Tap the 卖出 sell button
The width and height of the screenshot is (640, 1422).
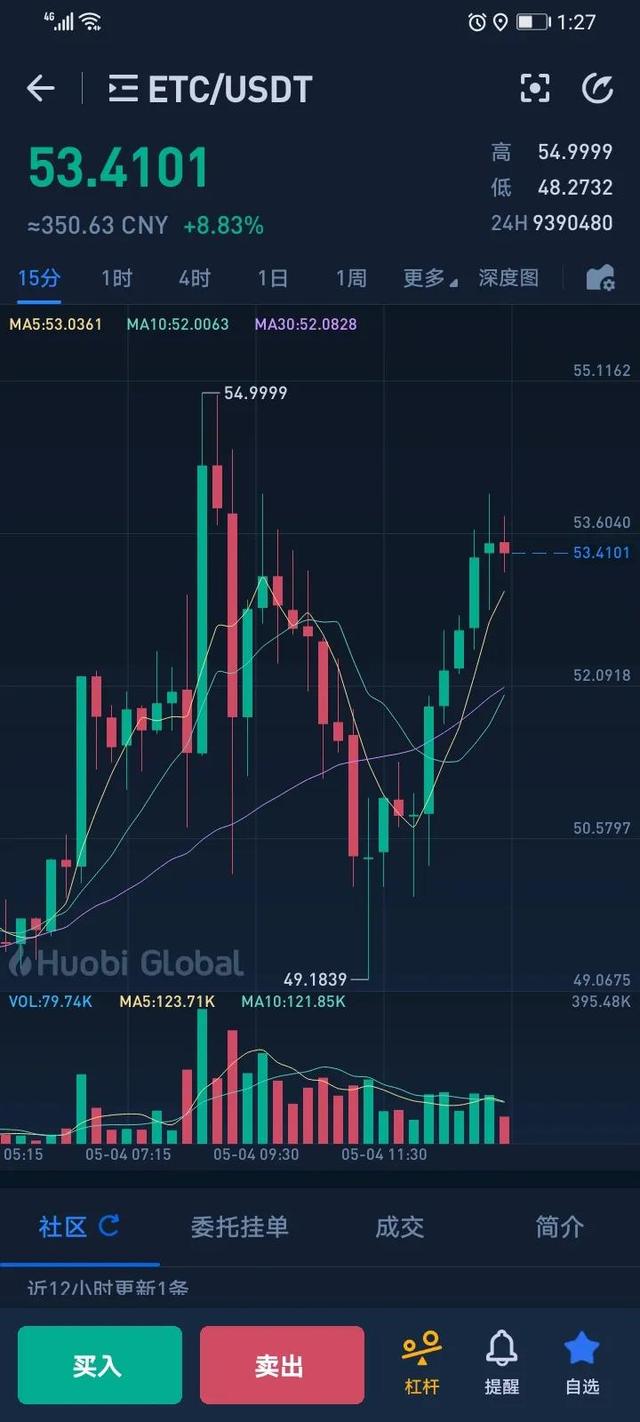(282, 1367)
